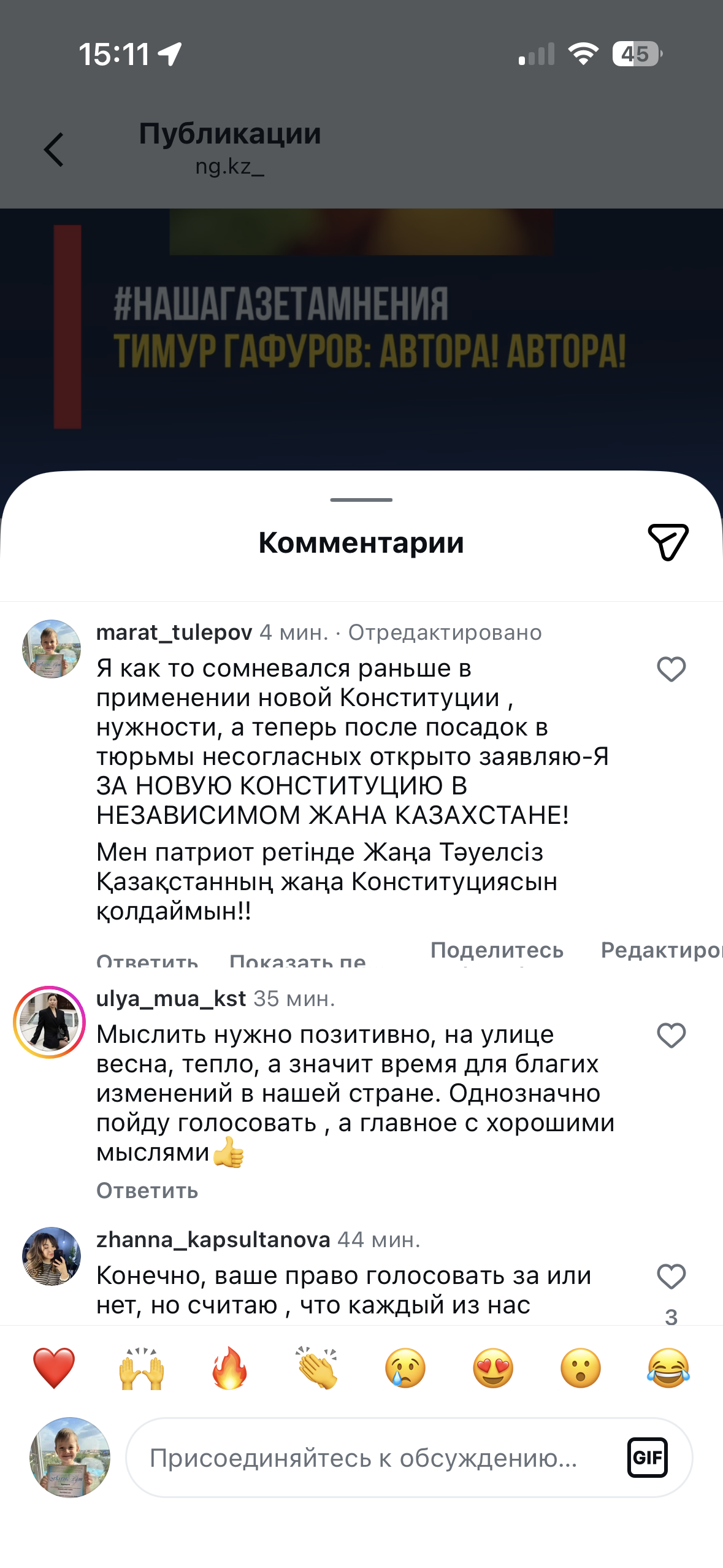723x1568 pixels.
Task: Reply to ulya_mua_kst's comment
Action: tap(147, 1191)
